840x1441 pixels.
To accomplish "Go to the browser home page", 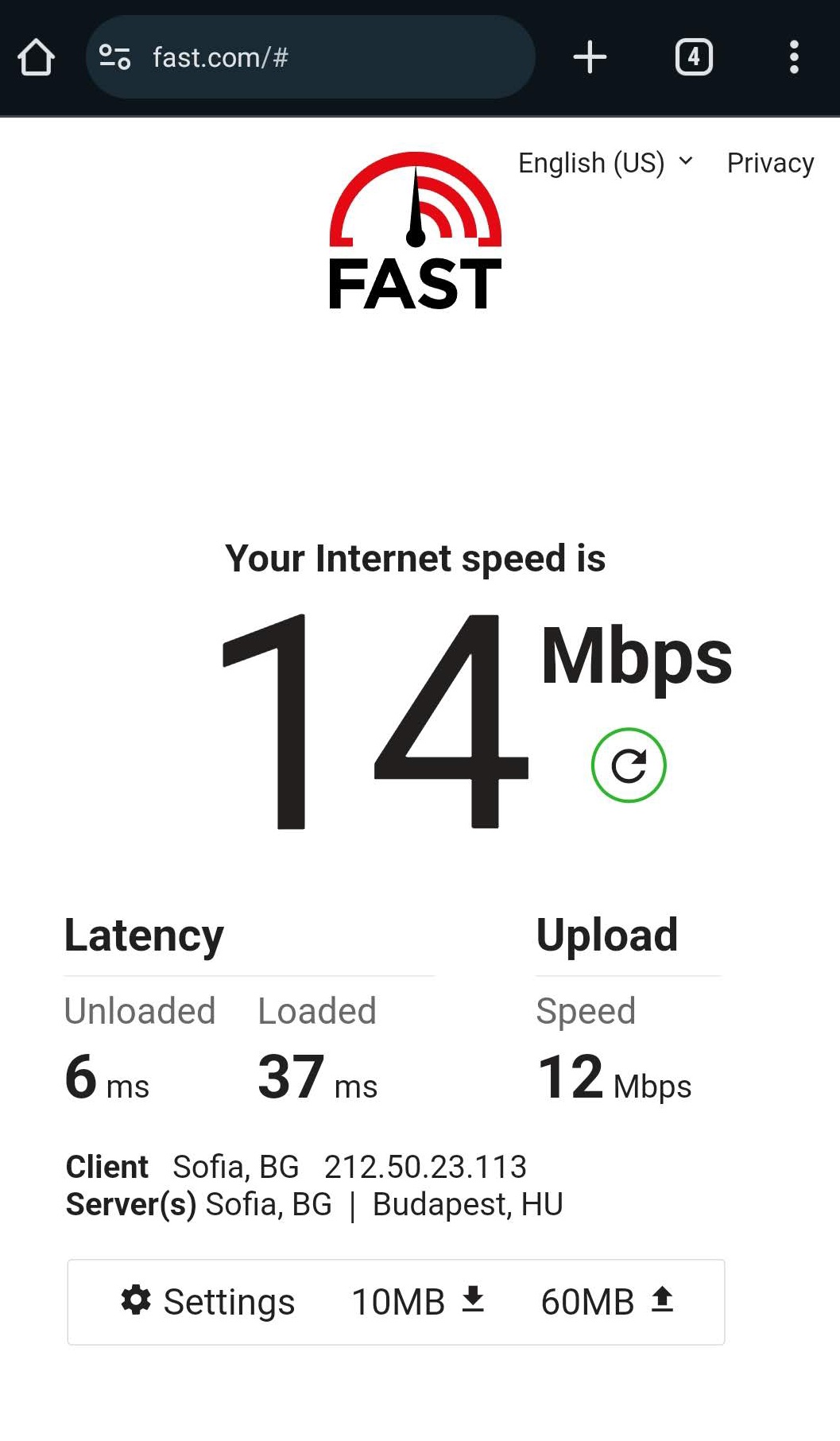I will pyautogui.click(x=36, y=57).
